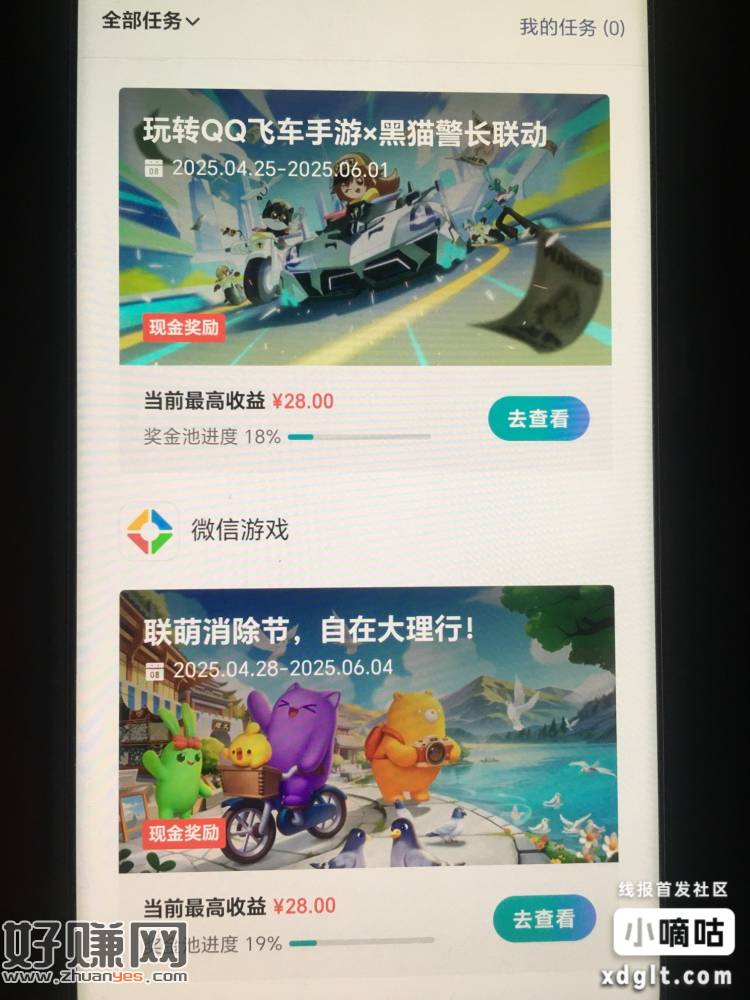Open the QQ飞车手游×黑猫警长联动 task banner
Image resolution: width=750 pixels, height=1000 pixels.
click(364, 229)
